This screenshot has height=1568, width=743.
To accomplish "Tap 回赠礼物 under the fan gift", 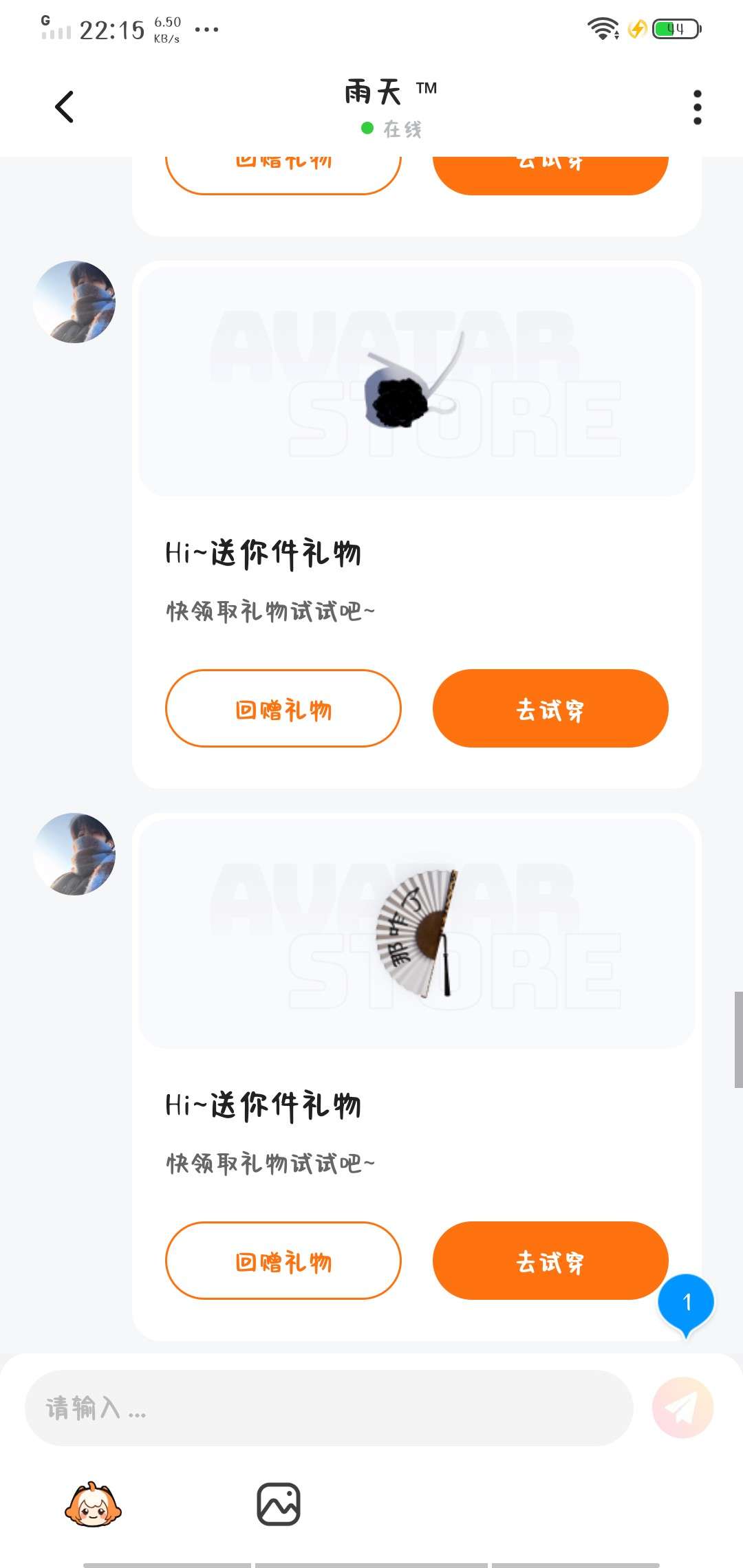I will coord(283,1261).
